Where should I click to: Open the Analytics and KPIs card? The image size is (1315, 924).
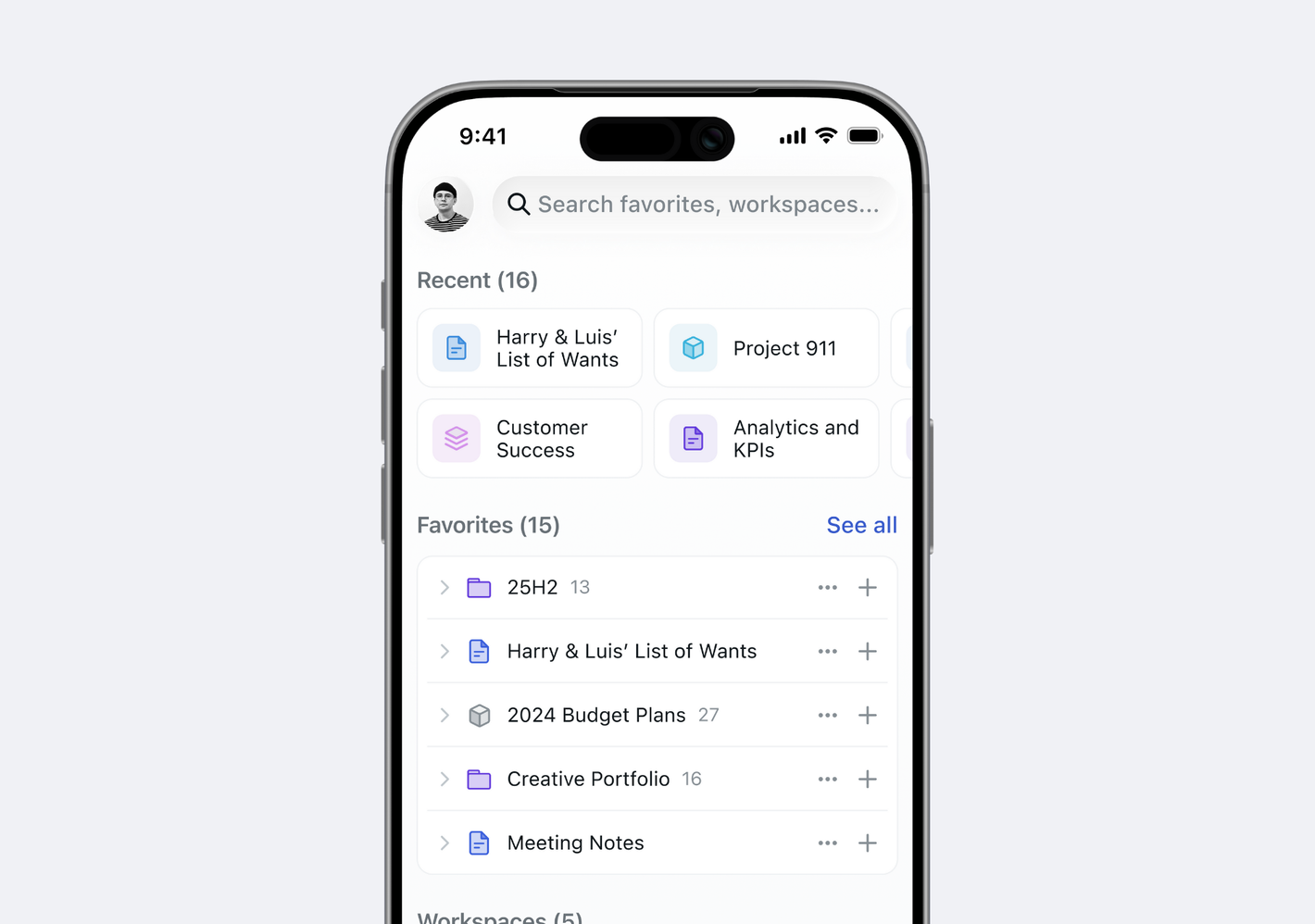click(766, 439)
